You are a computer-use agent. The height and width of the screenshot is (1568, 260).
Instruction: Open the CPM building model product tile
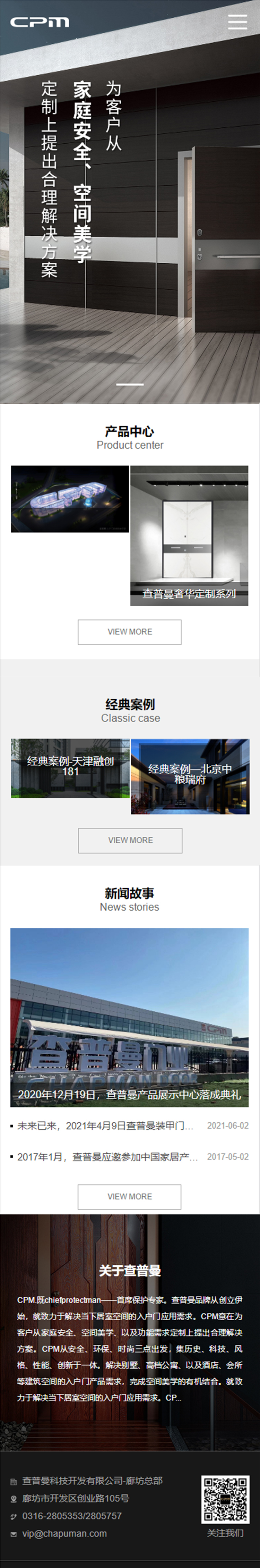[x=70, y=498]
